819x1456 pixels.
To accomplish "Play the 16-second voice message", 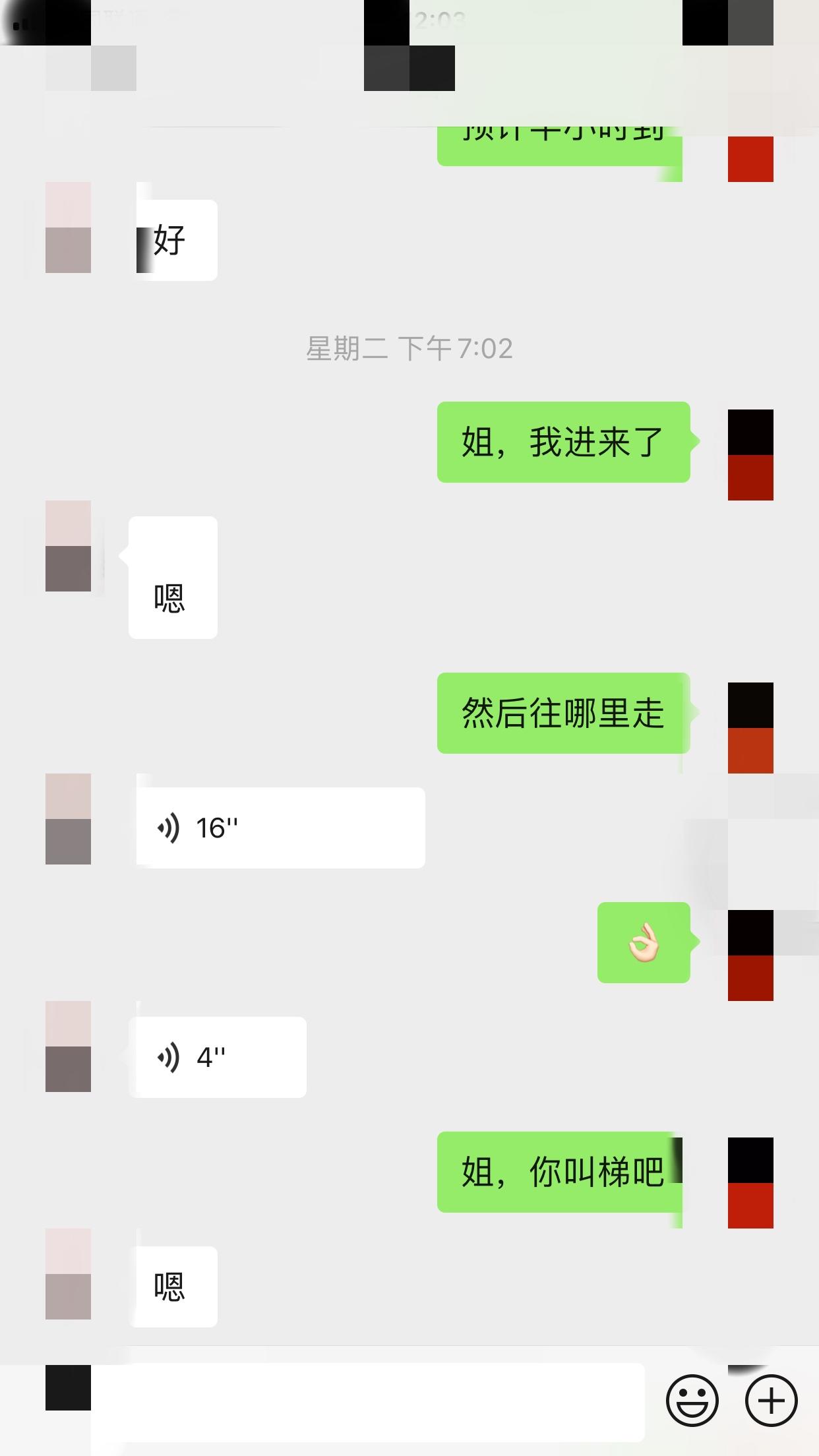I will [280, 828].
